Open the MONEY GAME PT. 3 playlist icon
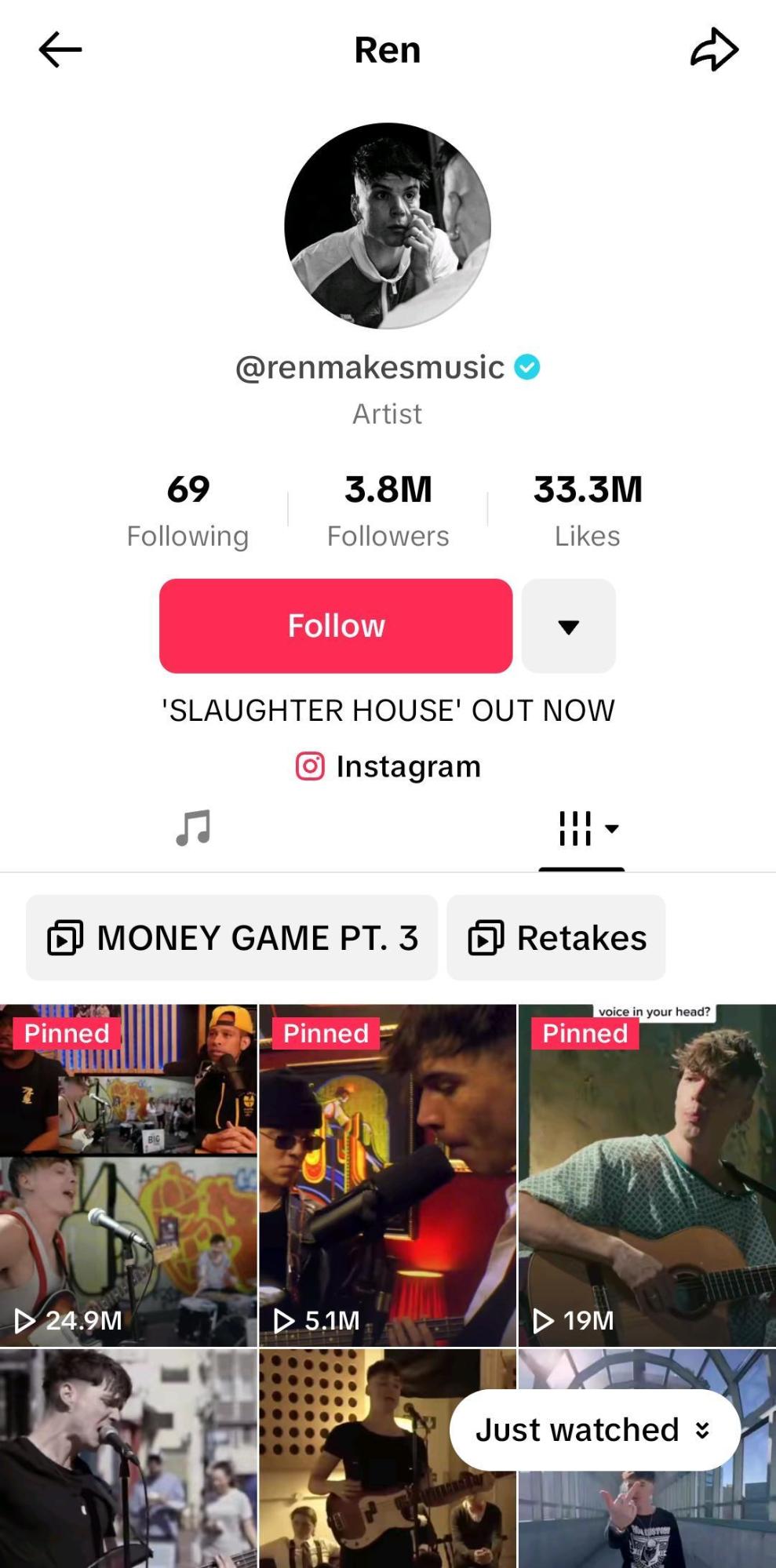Screen dimensions: 776x1568 coord(67,937)
